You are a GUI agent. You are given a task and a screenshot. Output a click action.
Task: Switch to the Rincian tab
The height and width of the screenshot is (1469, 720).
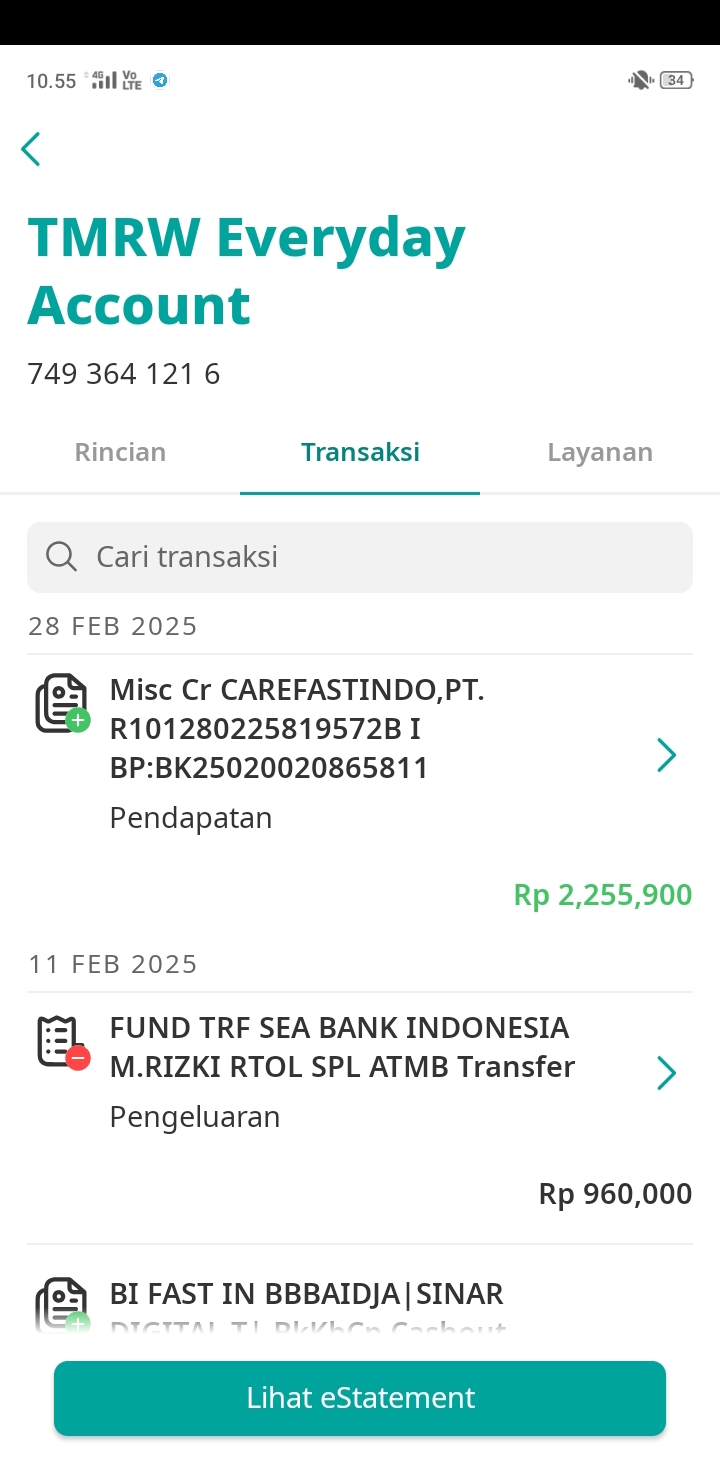coord(120,452)
